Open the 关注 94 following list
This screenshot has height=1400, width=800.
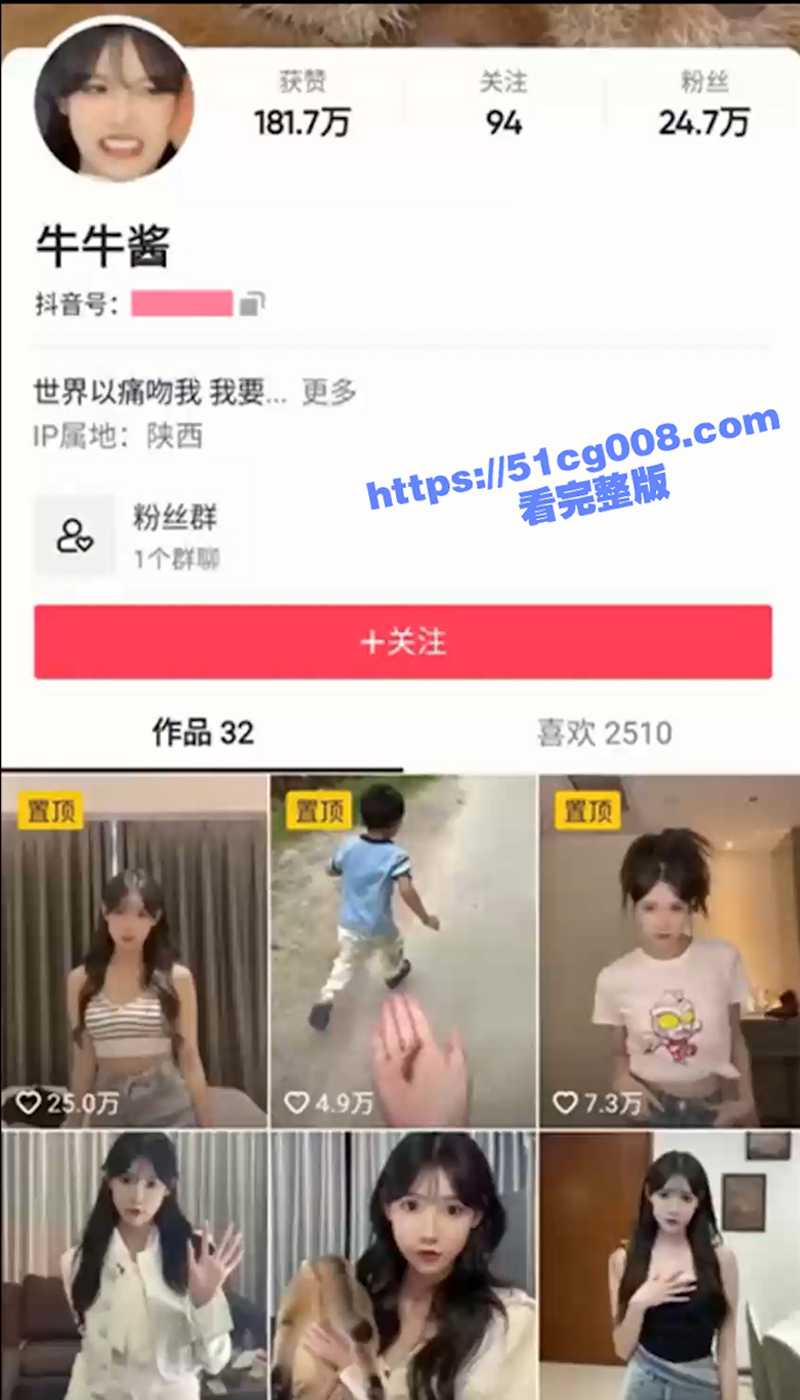coord(503,105)
